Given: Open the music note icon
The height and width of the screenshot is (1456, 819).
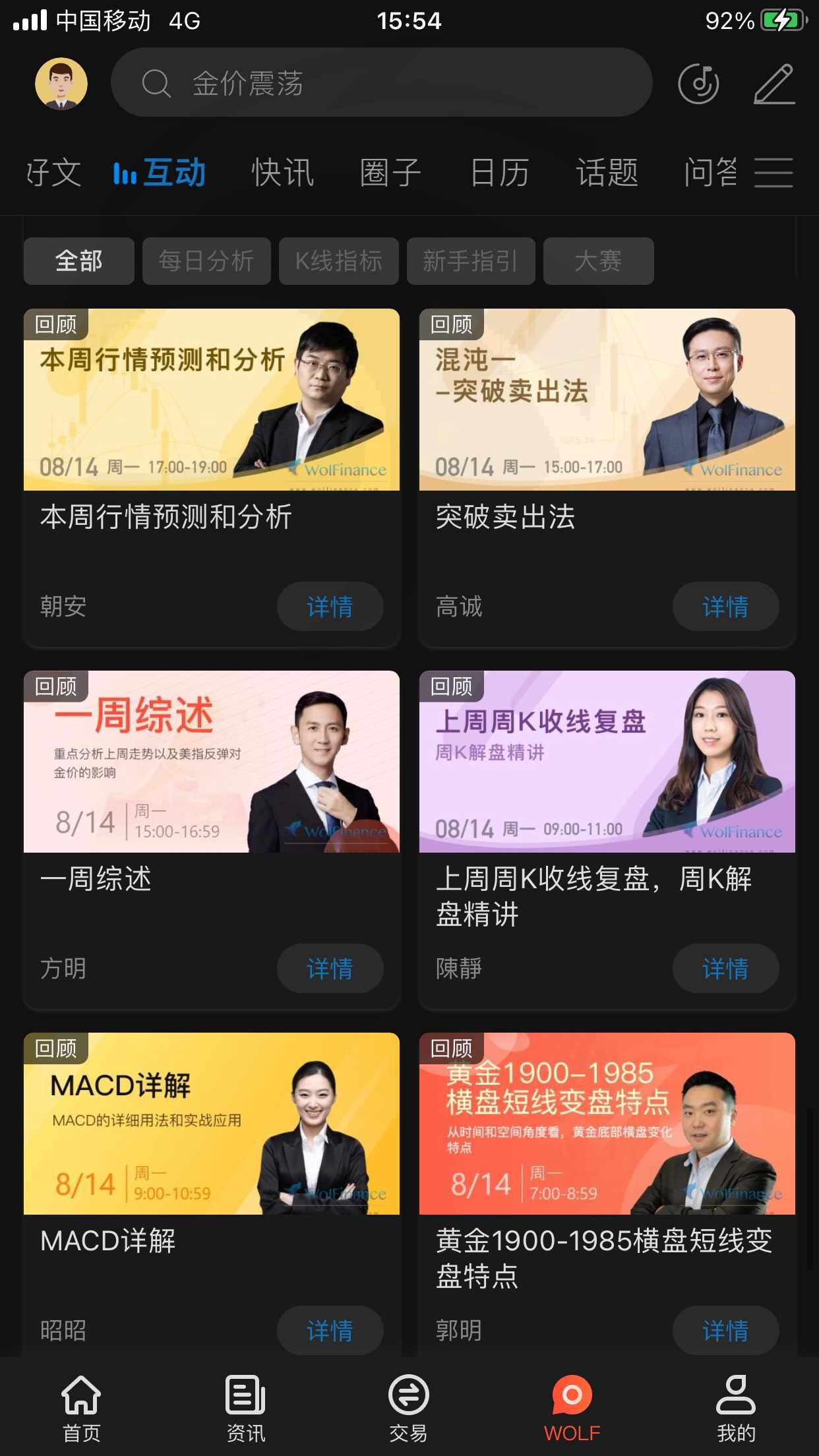Looking at the screenshot, I should click(698, 84).
